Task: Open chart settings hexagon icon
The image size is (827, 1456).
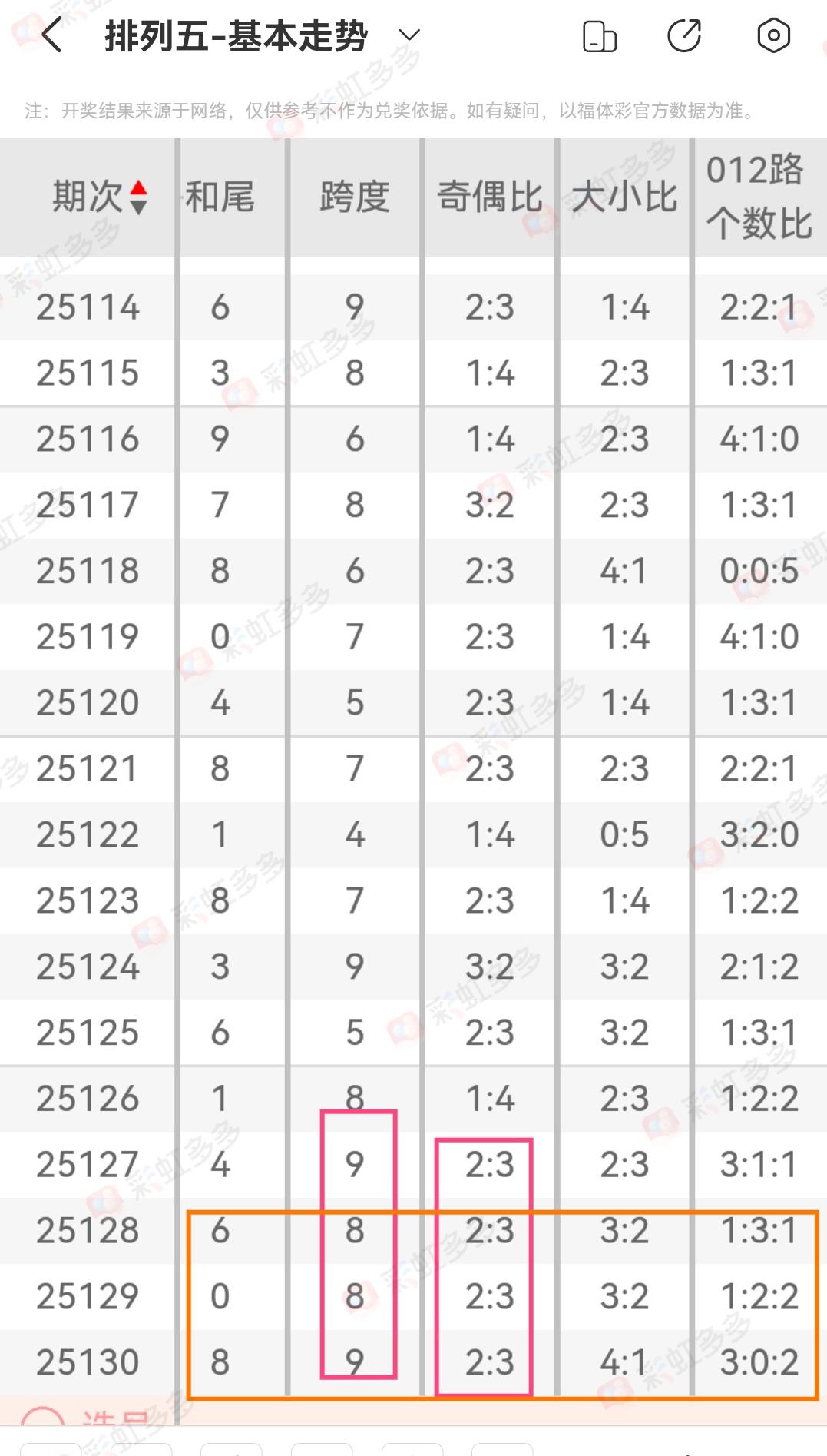Action: (x=773, y=35)
